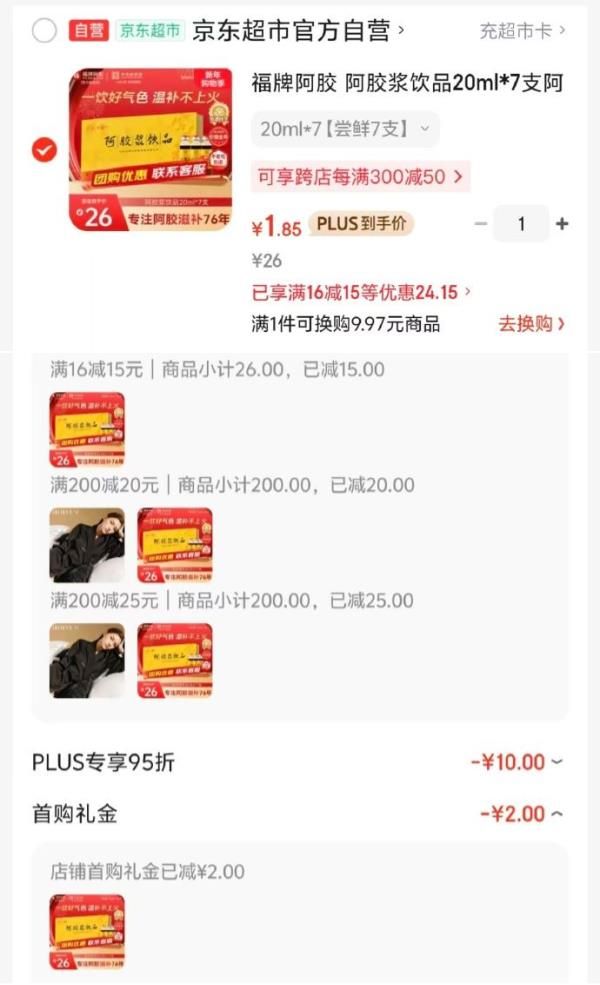
Task: Expand PLUS专享95折 discount row
Action: pos(516,762)
